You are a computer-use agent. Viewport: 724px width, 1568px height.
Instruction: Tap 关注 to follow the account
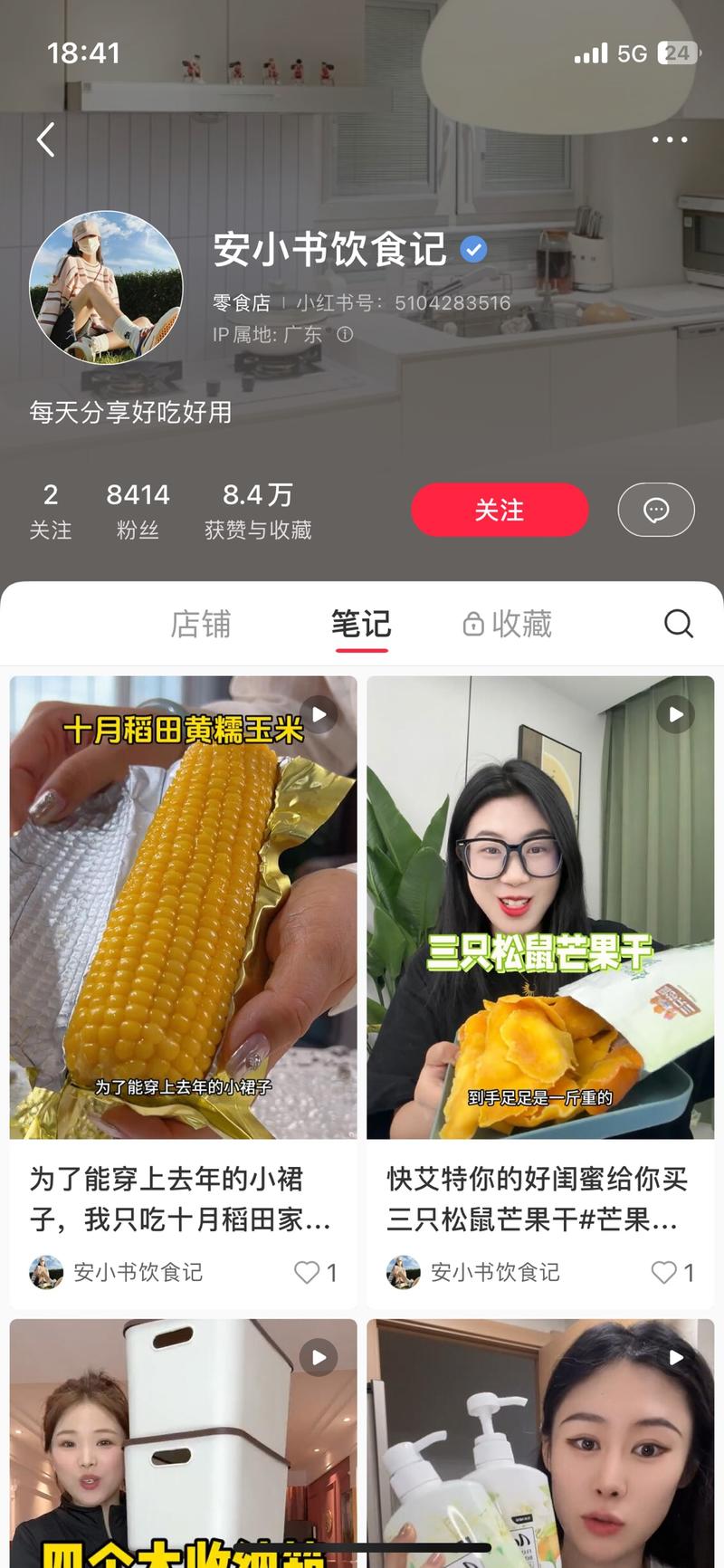tap(500, 510)
